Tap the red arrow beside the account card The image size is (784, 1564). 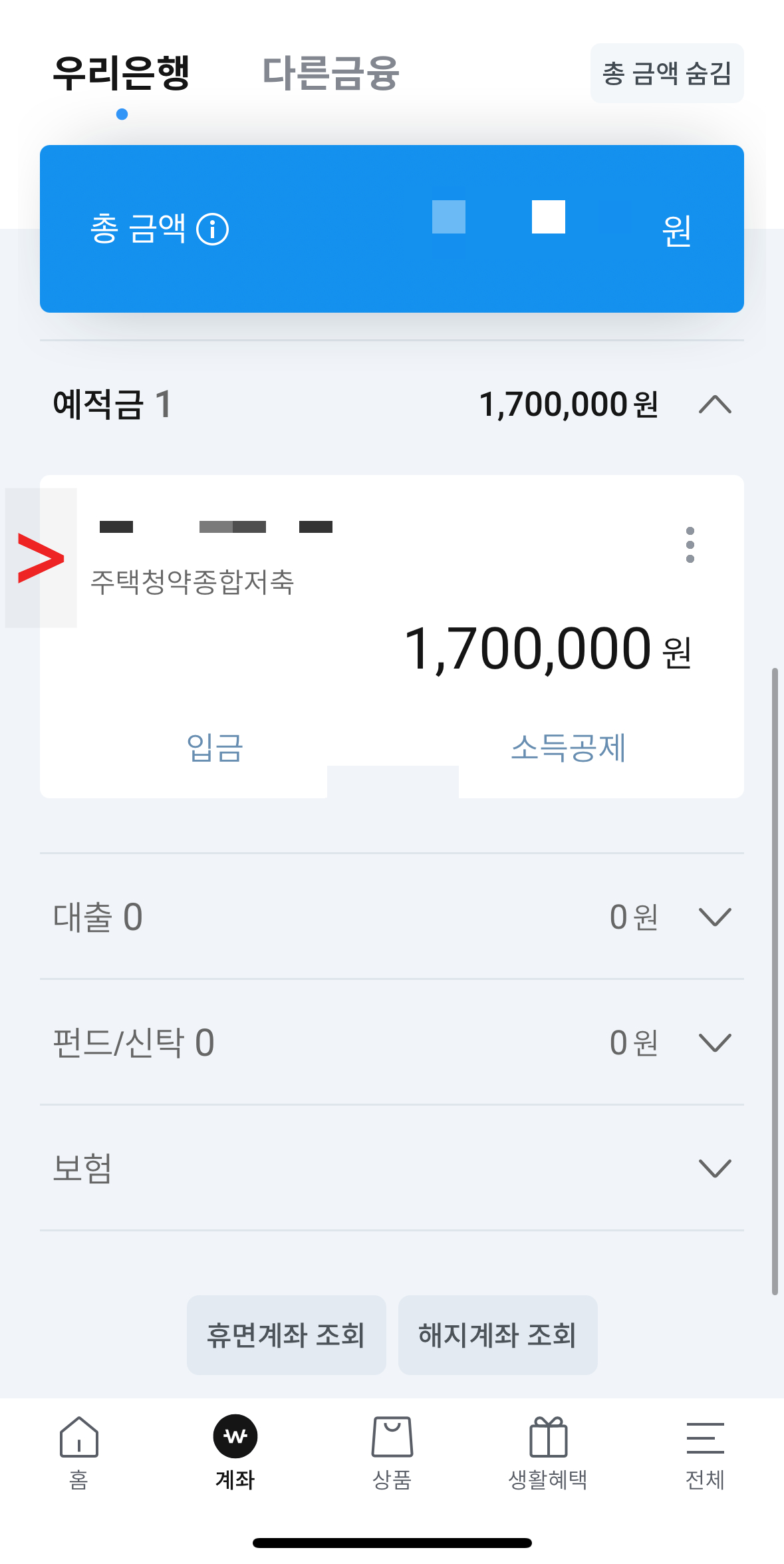41,559
